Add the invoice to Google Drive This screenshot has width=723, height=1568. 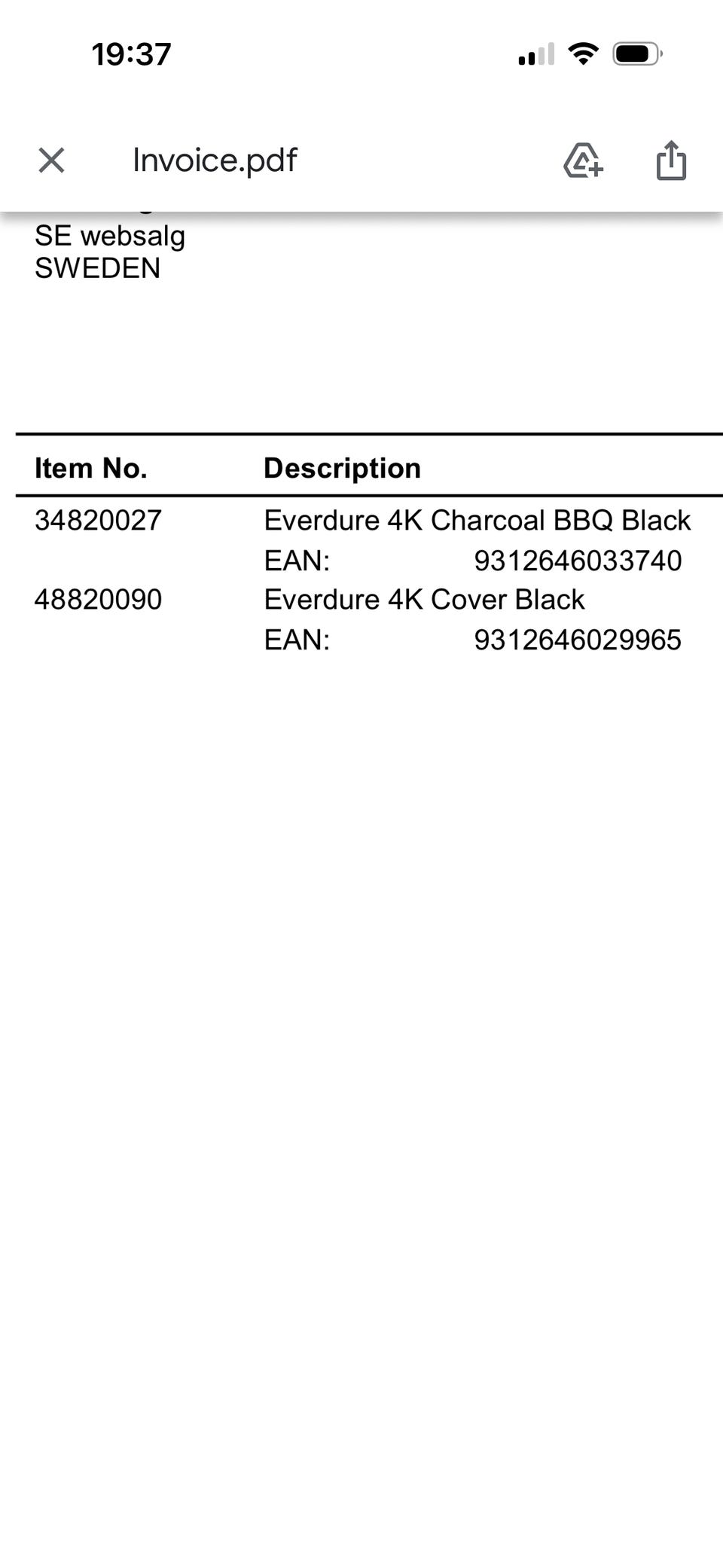point(583,160)
